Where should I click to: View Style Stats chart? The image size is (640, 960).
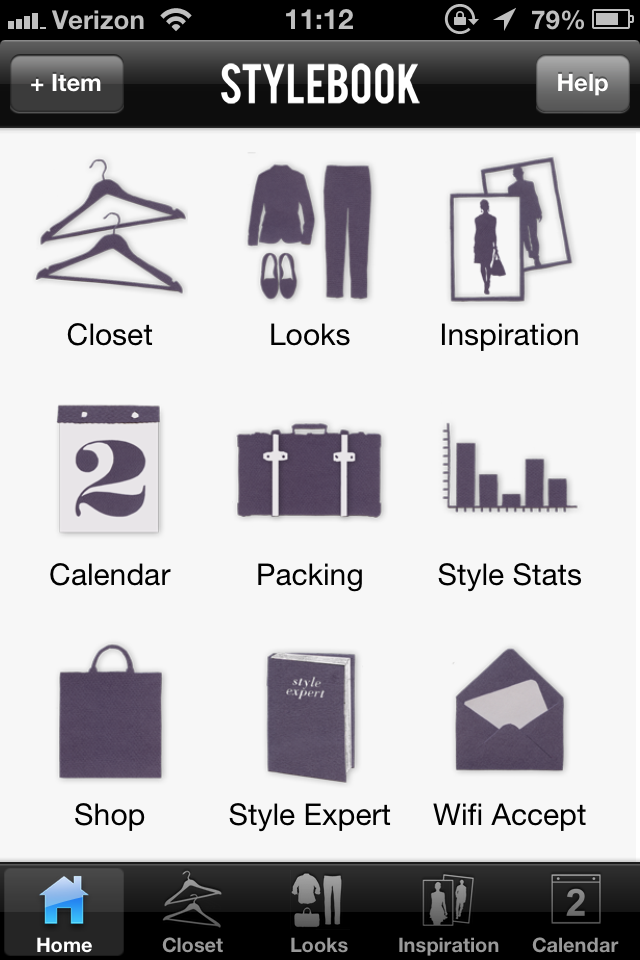point(510,470)
